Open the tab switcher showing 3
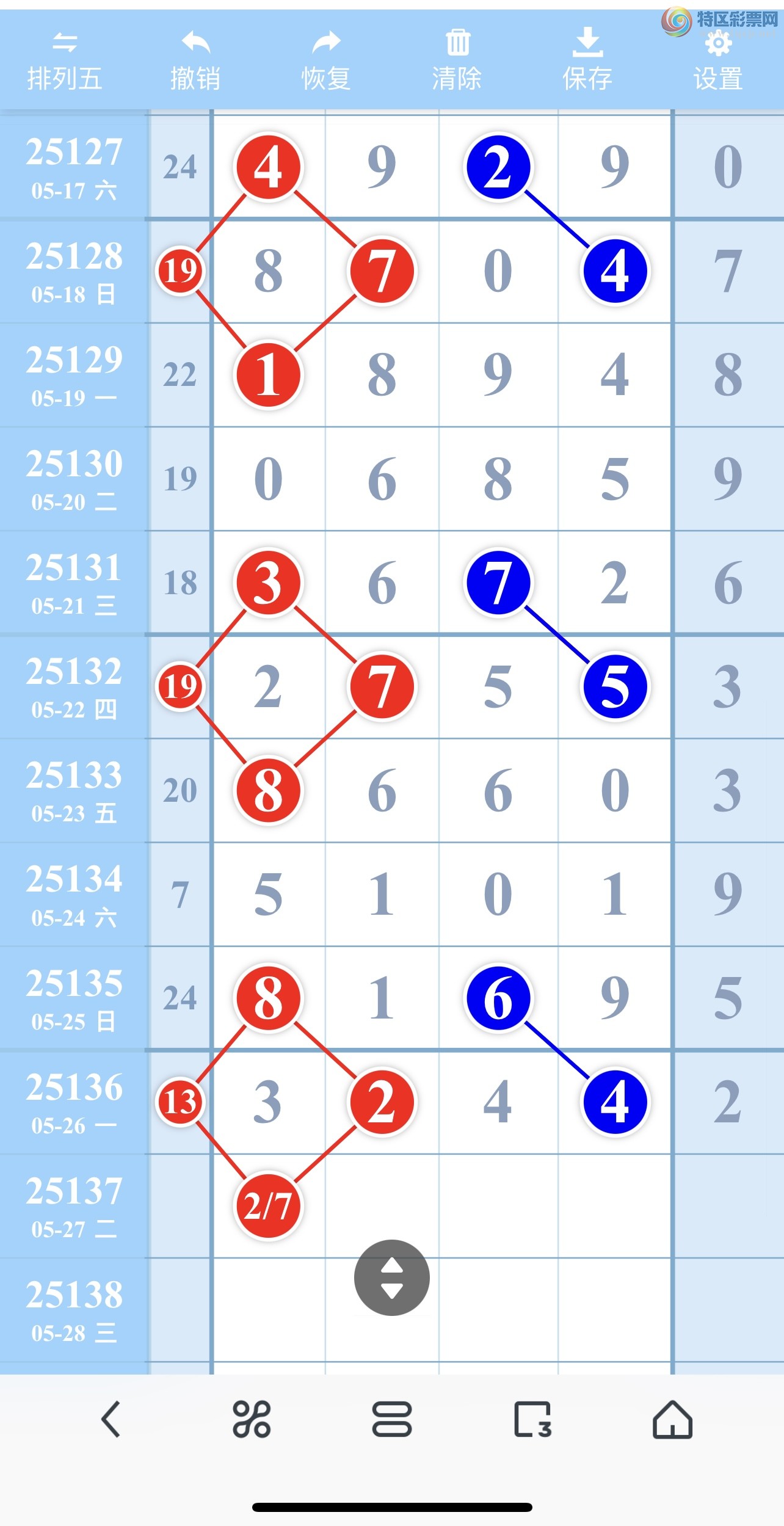 pos(532,1419)
